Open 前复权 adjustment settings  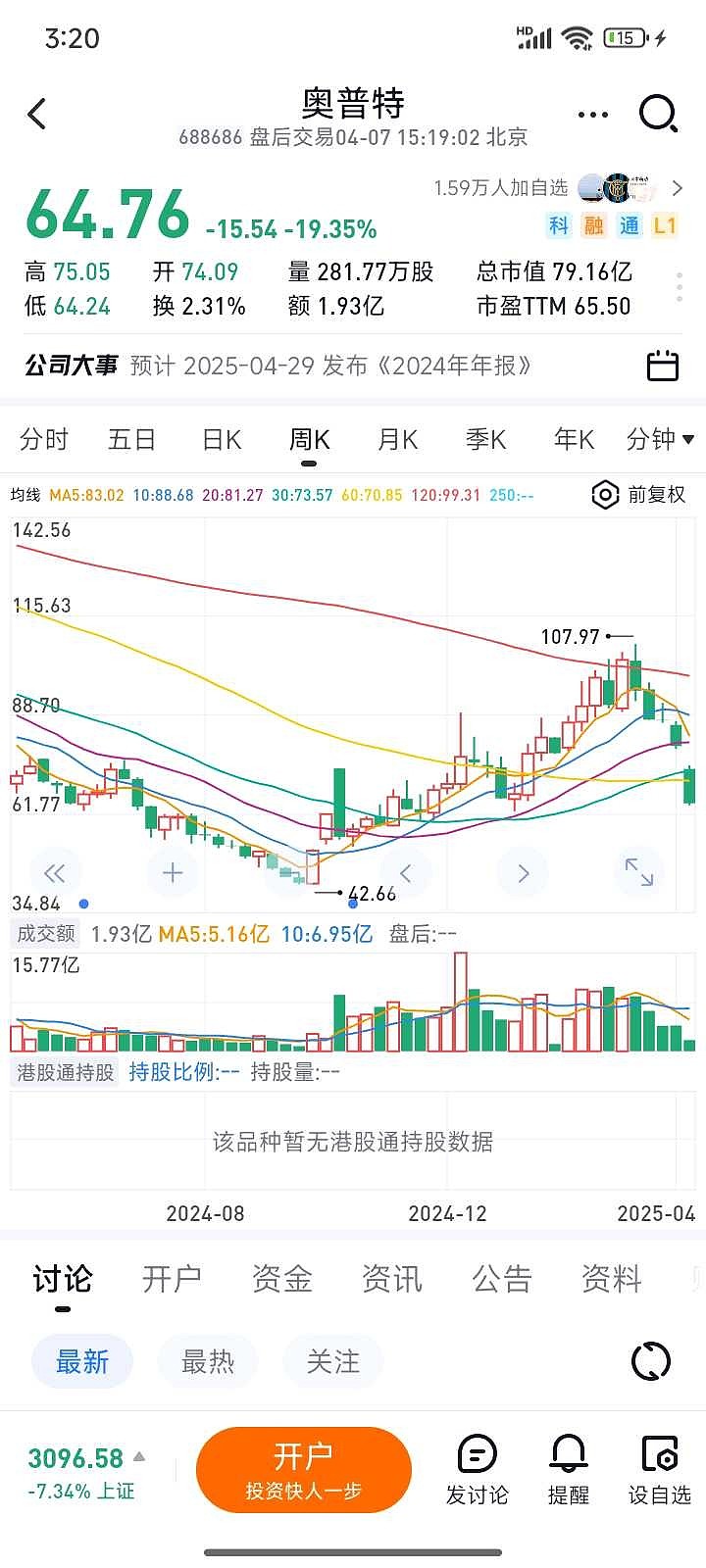639,495
